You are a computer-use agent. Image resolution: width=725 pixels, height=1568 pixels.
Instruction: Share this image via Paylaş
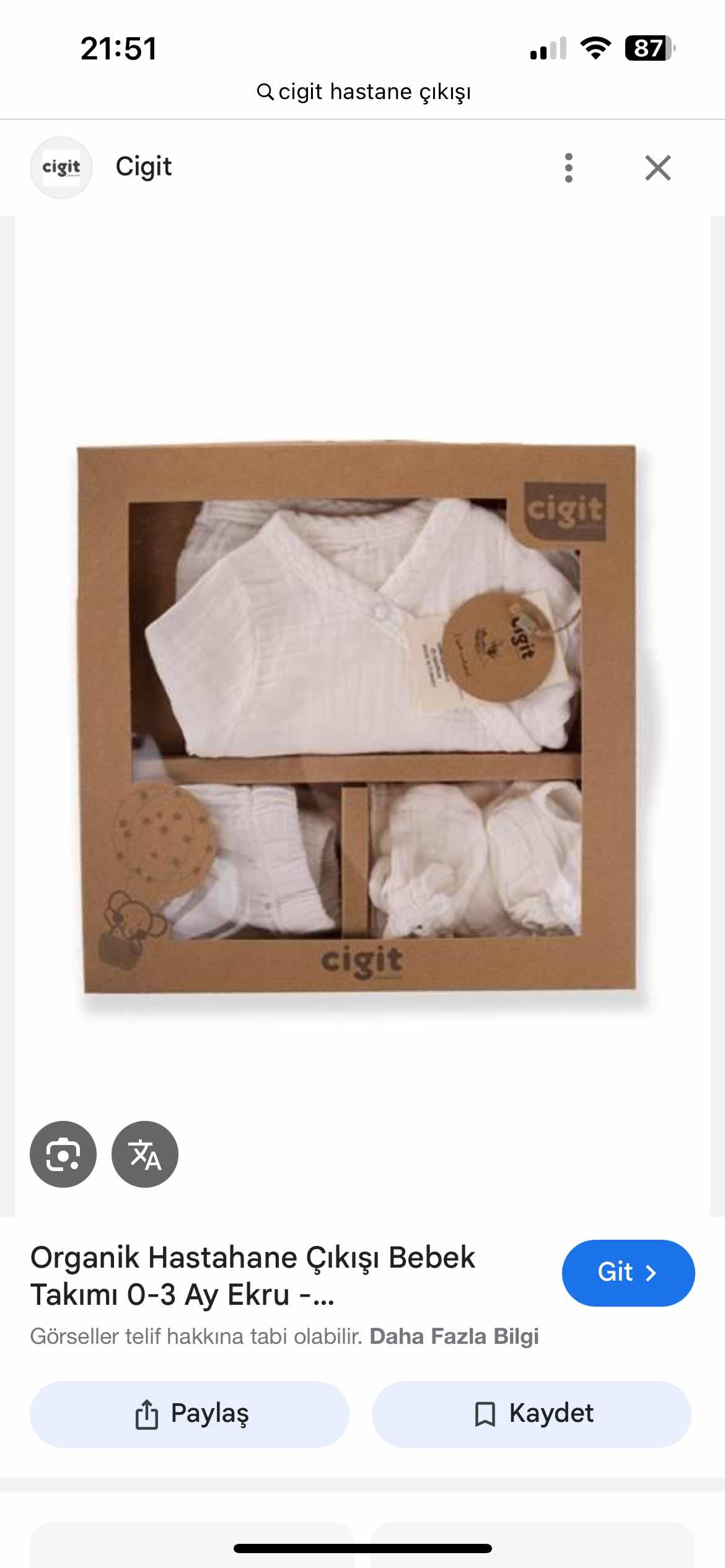pos(190,1414)
